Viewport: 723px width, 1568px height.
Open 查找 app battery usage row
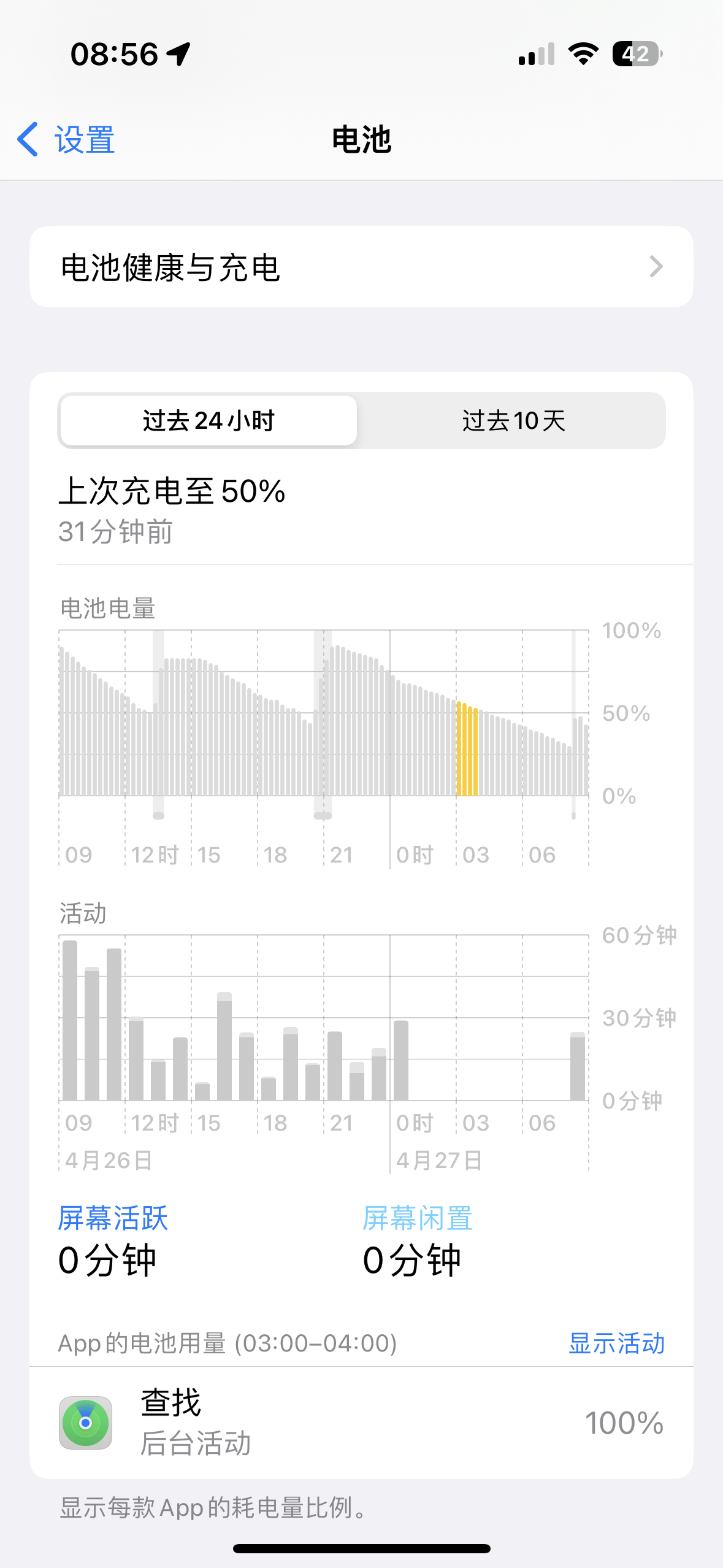361,1423
